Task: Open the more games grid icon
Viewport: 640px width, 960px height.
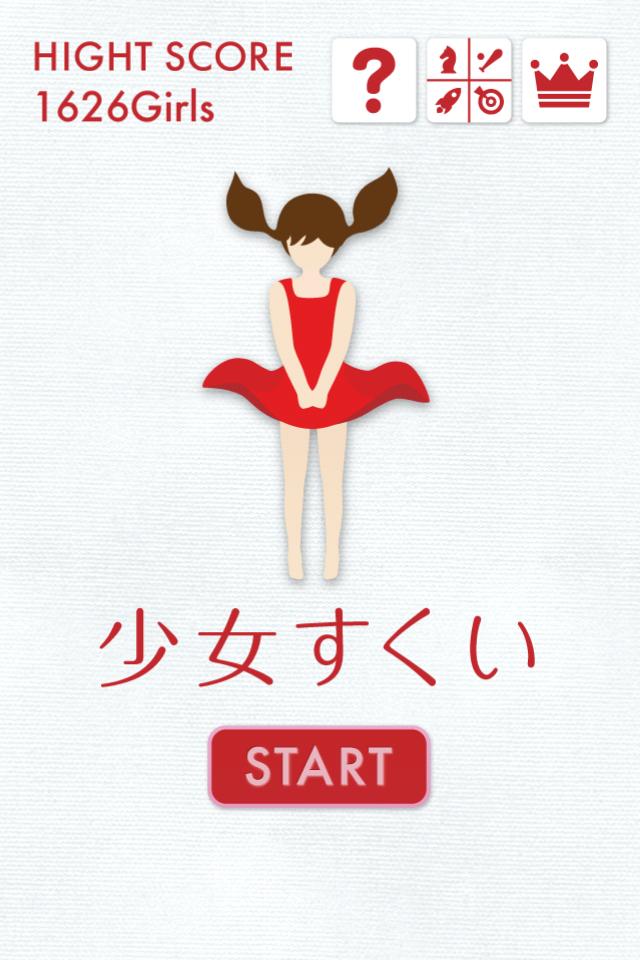Action: click(x=469, y=80)
